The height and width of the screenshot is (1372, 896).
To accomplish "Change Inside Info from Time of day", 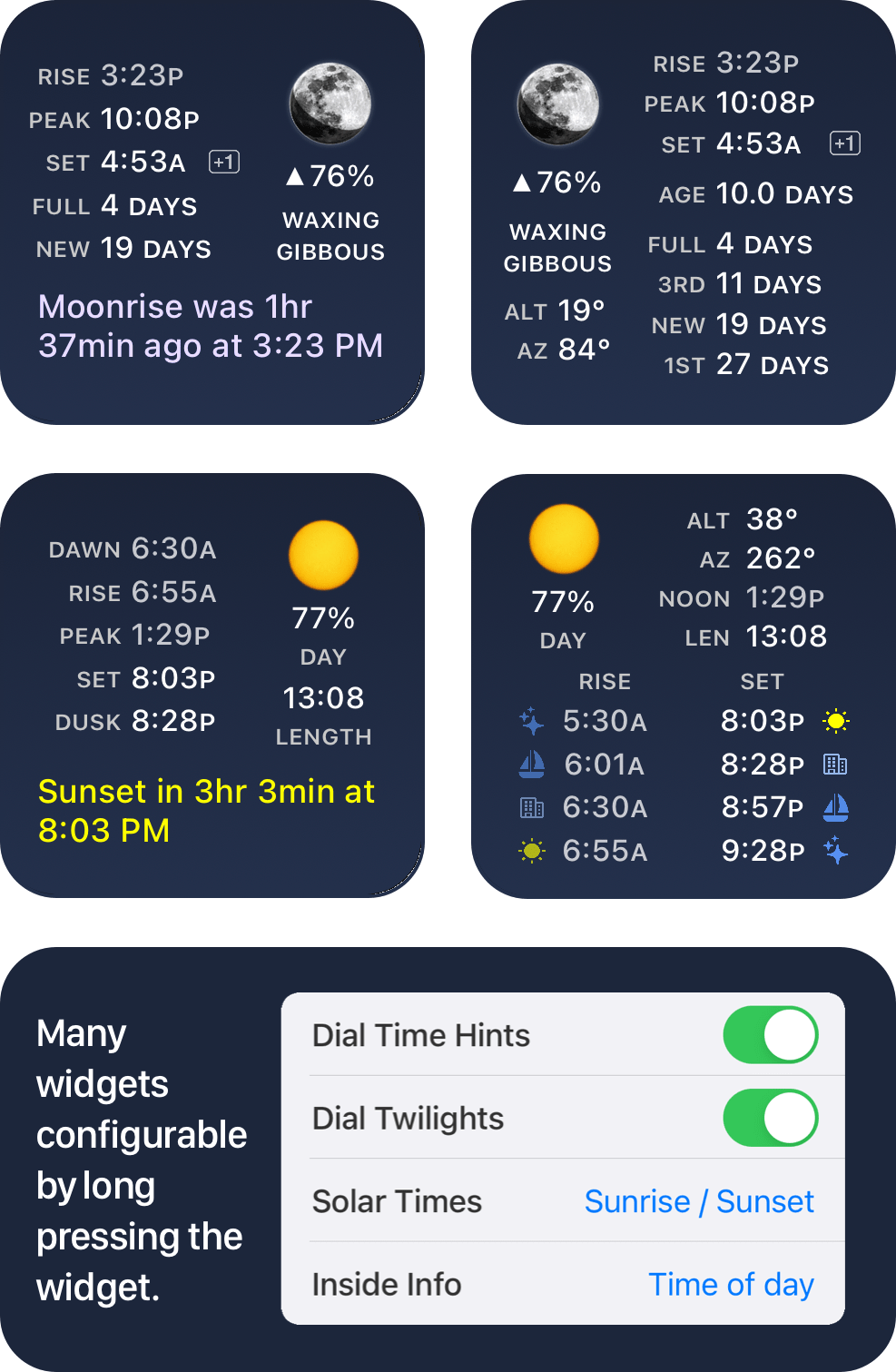I will tap(731, 1284).
